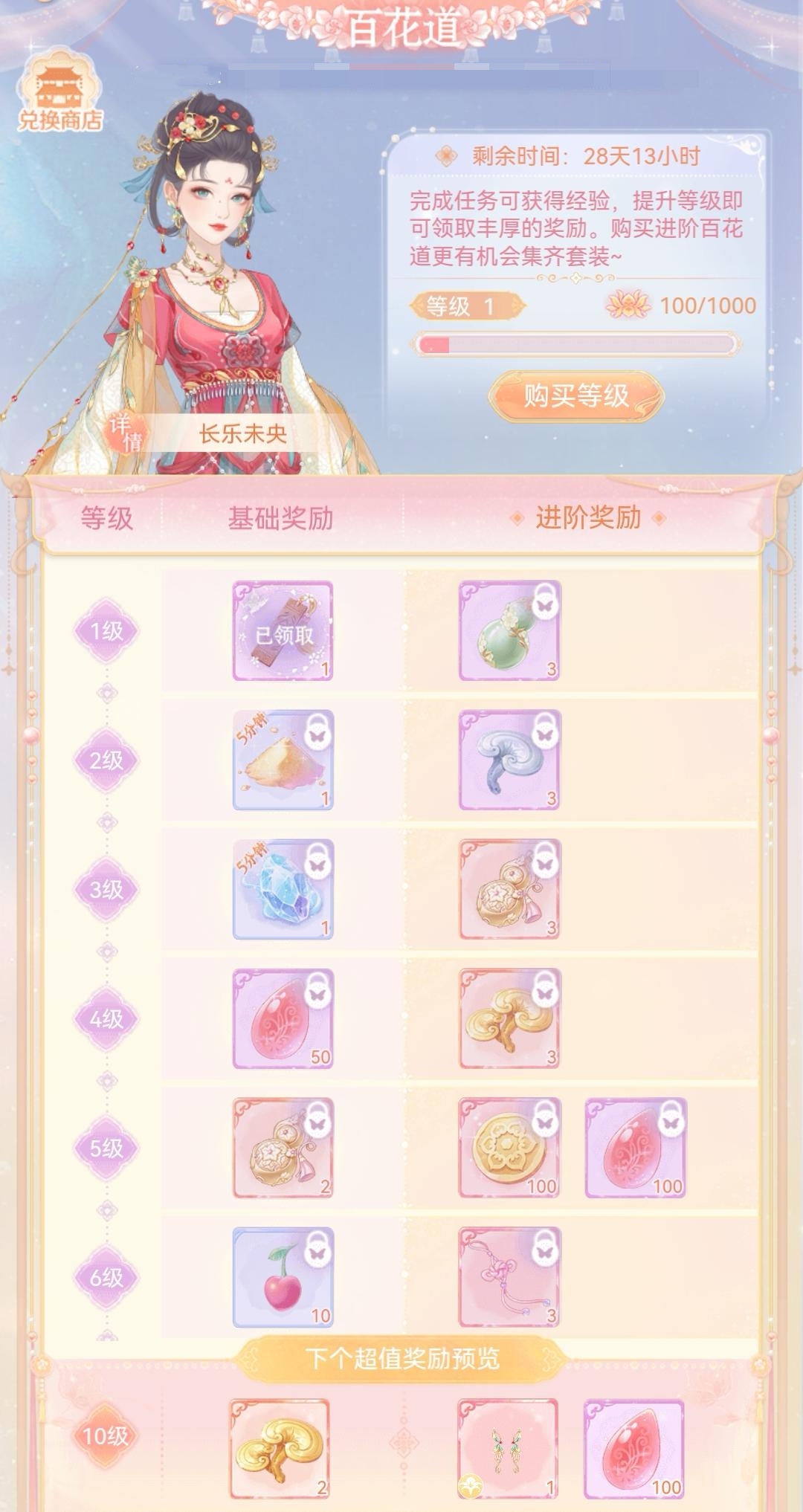Open 详情 for the 长乐未央 outfit
Viewport: 803px width, 1512px height.
[124, 433]
